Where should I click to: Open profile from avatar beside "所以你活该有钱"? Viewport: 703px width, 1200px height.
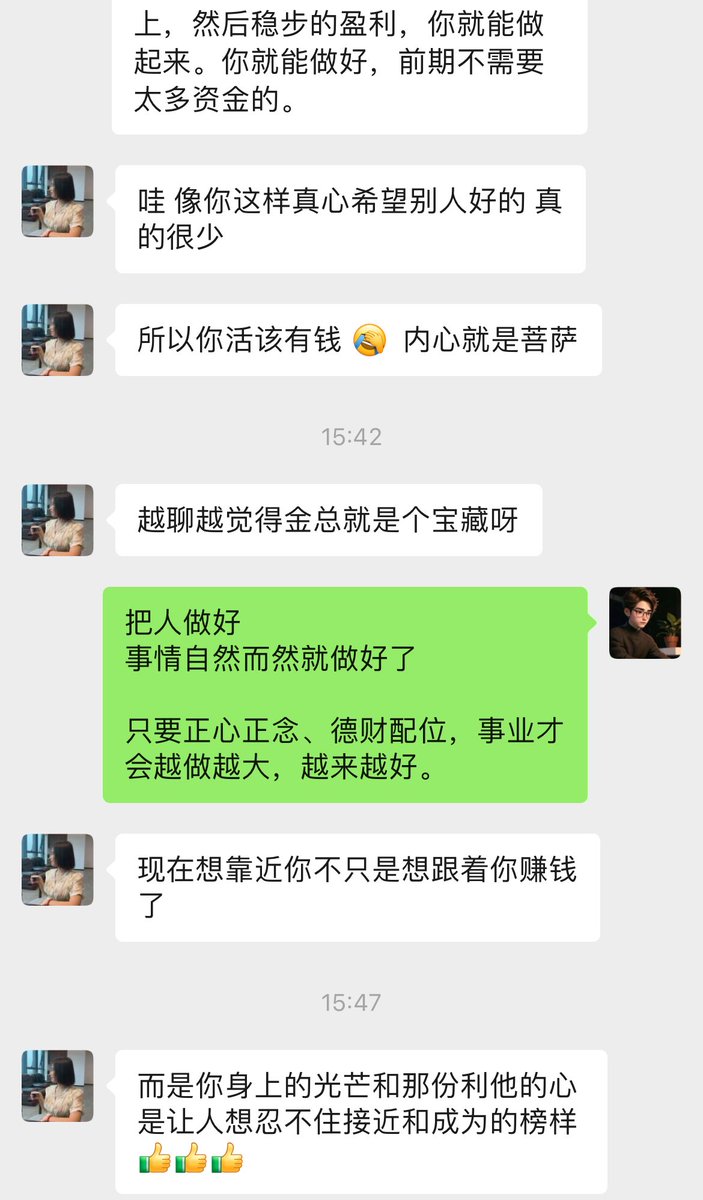[58, 340]
